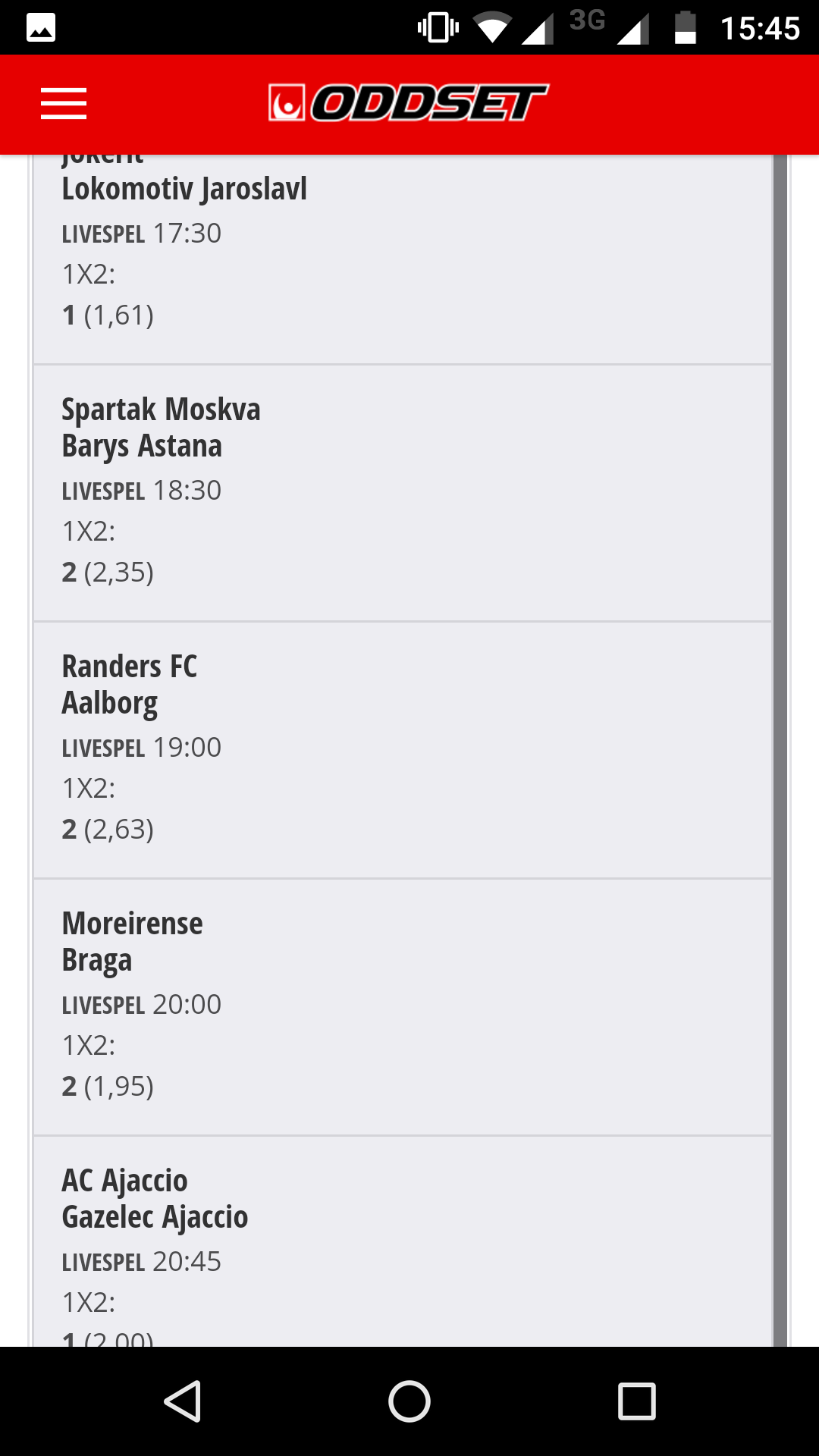Viewport: 819px width, 1456px height.
Task: Open the Lokomotiv Jaroslavl match card
Action: click(403, 259)
